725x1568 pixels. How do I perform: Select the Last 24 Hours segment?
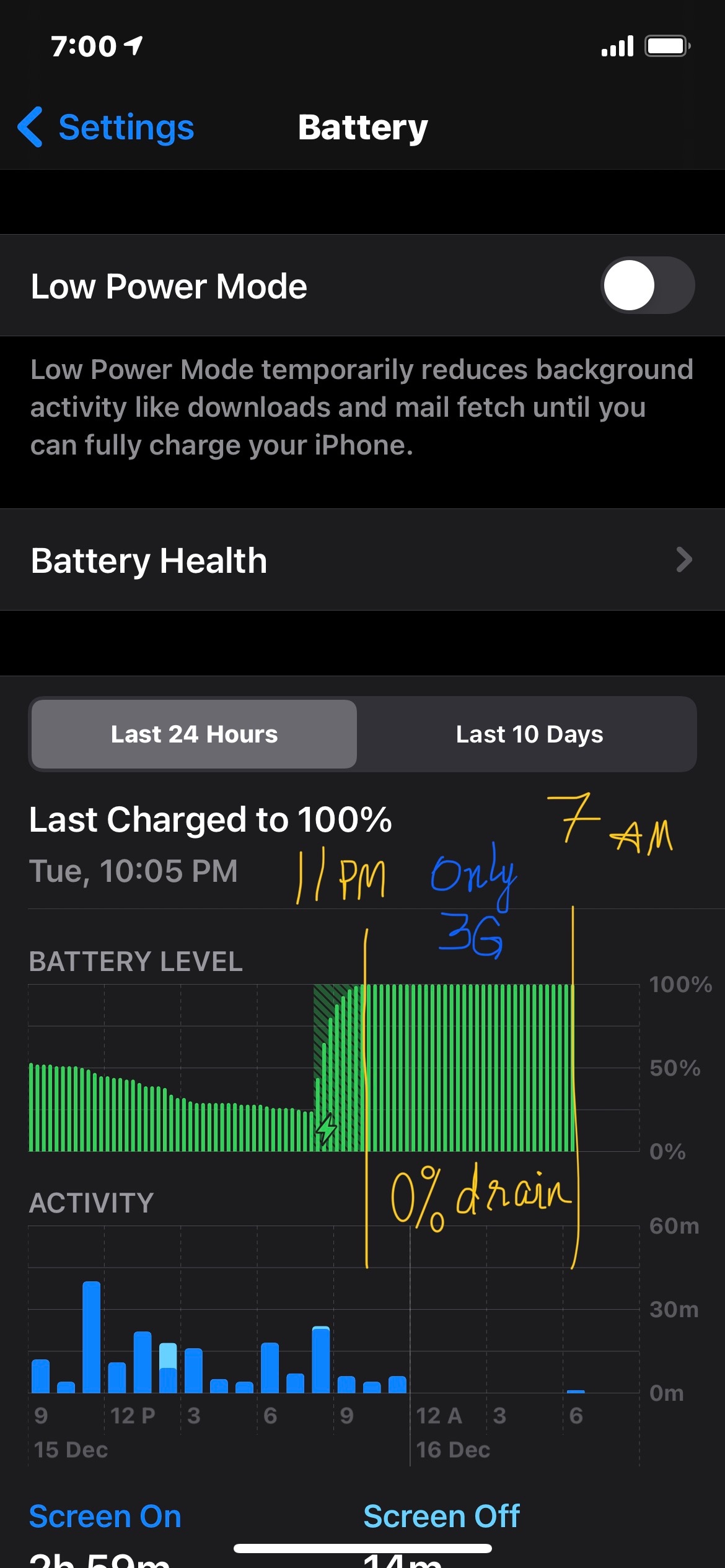tap(195, 734)
